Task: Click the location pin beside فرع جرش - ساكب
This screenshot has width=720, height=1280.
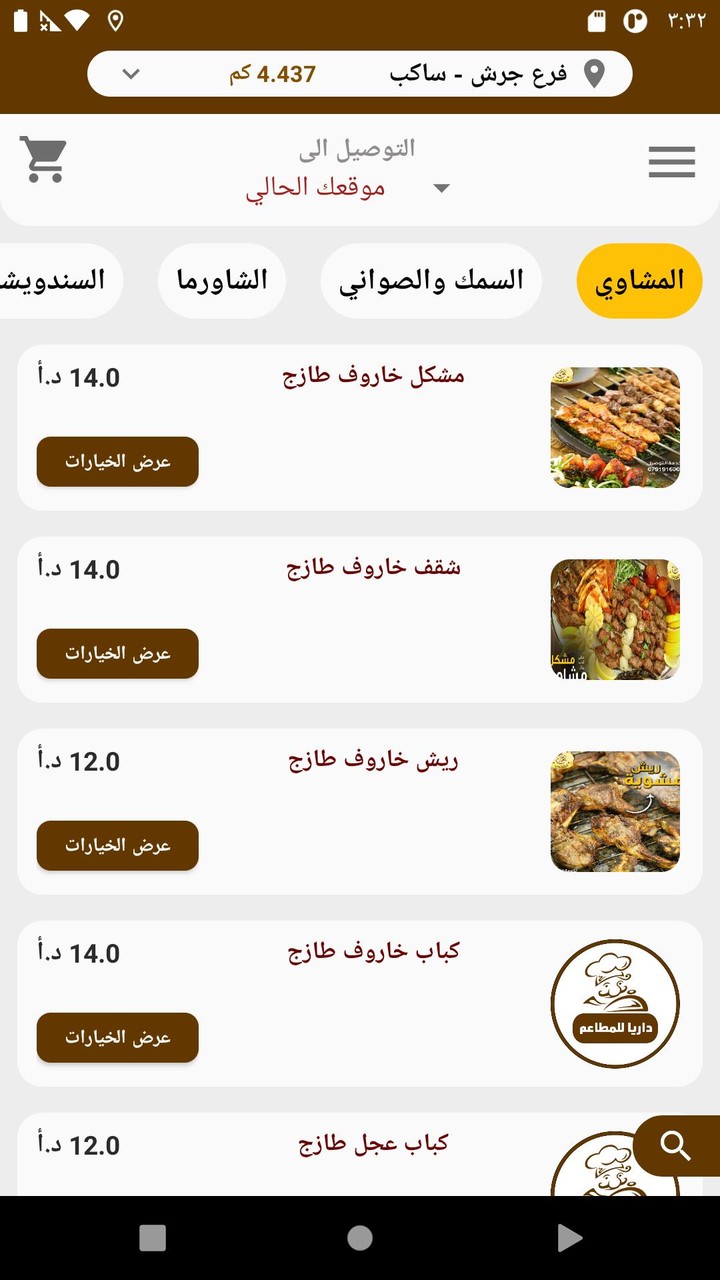Action: click(x=593, y=72)
